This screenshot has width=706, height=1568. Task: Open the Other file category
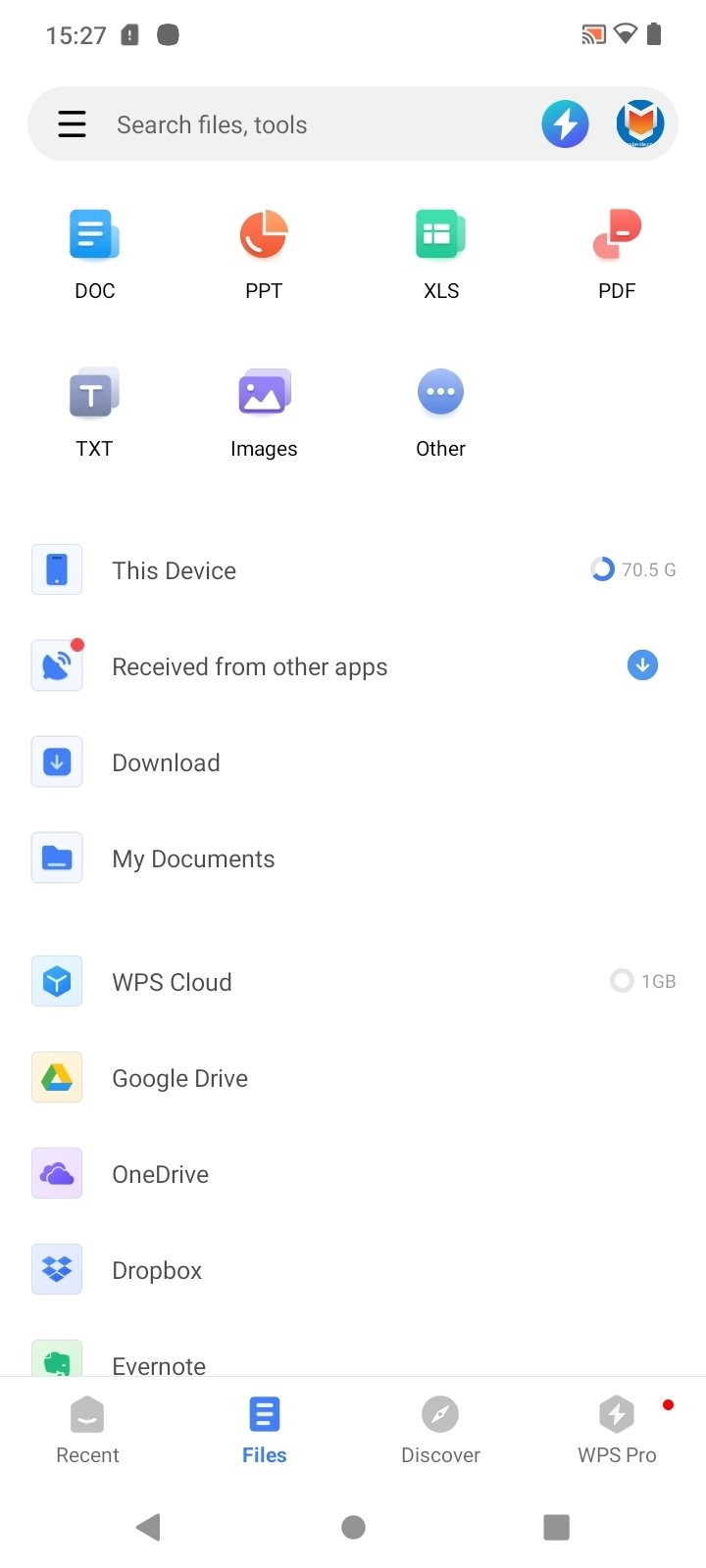coord(441,413)
